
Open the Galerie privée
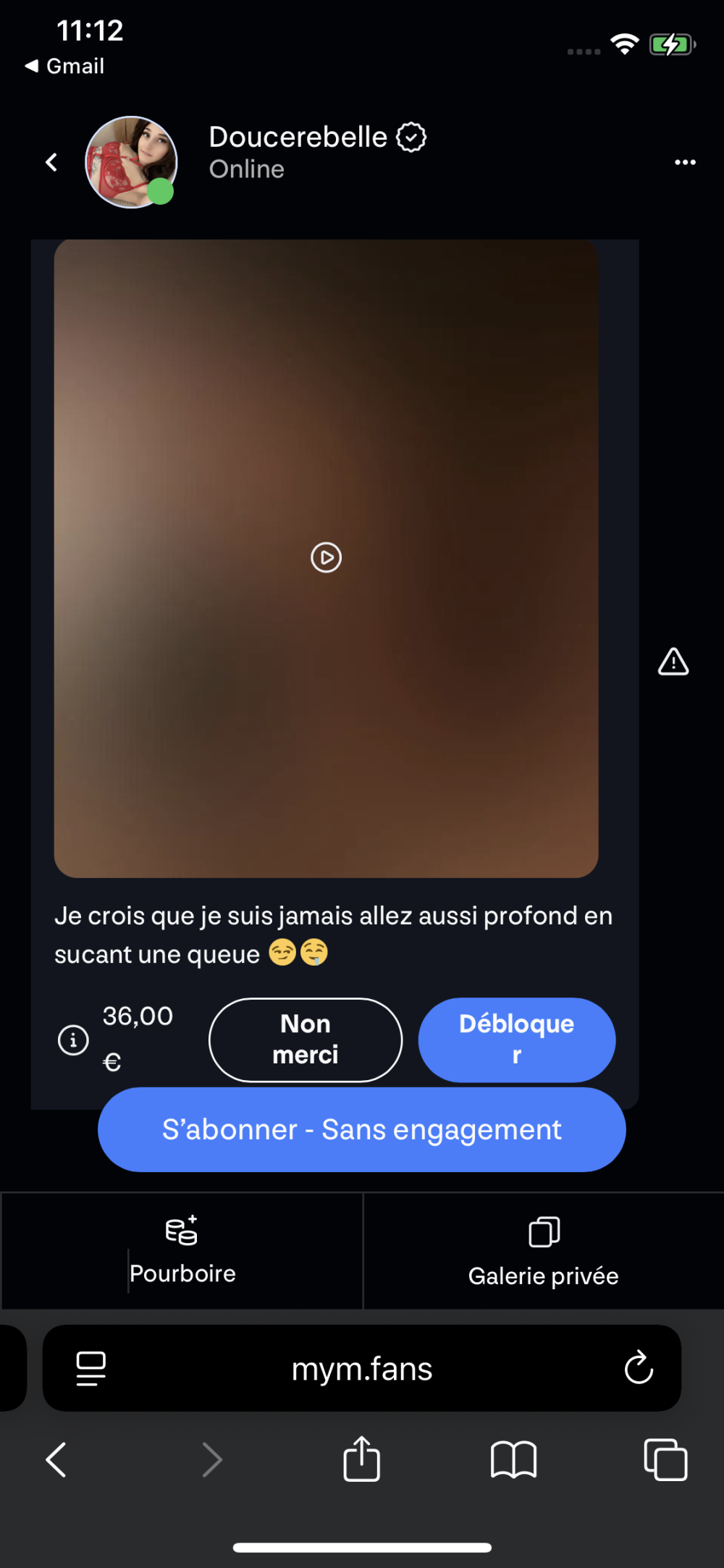pyautogui.click(x=543, y=1251)
